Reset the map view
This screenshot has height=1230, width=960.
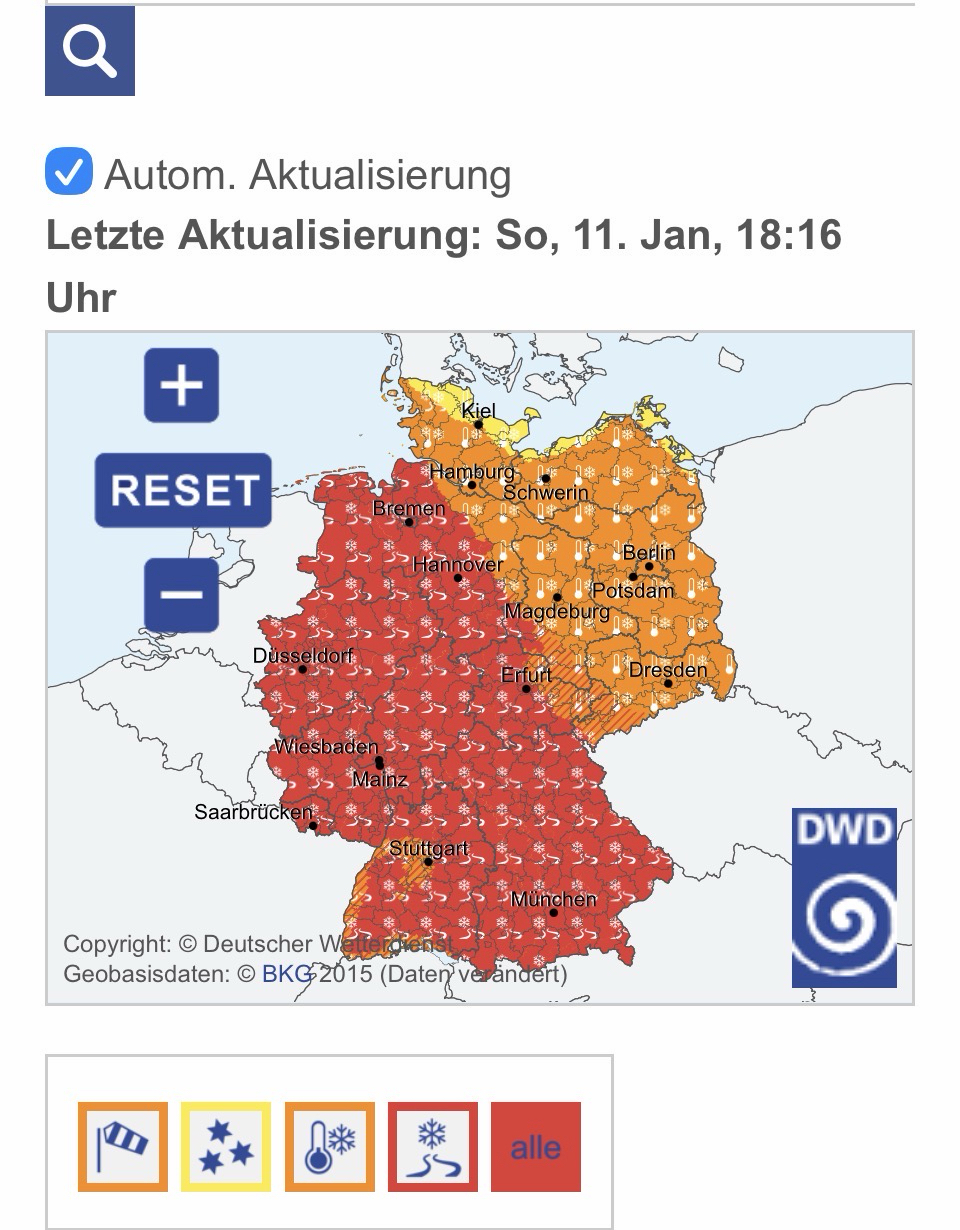[x=183, y=490]
